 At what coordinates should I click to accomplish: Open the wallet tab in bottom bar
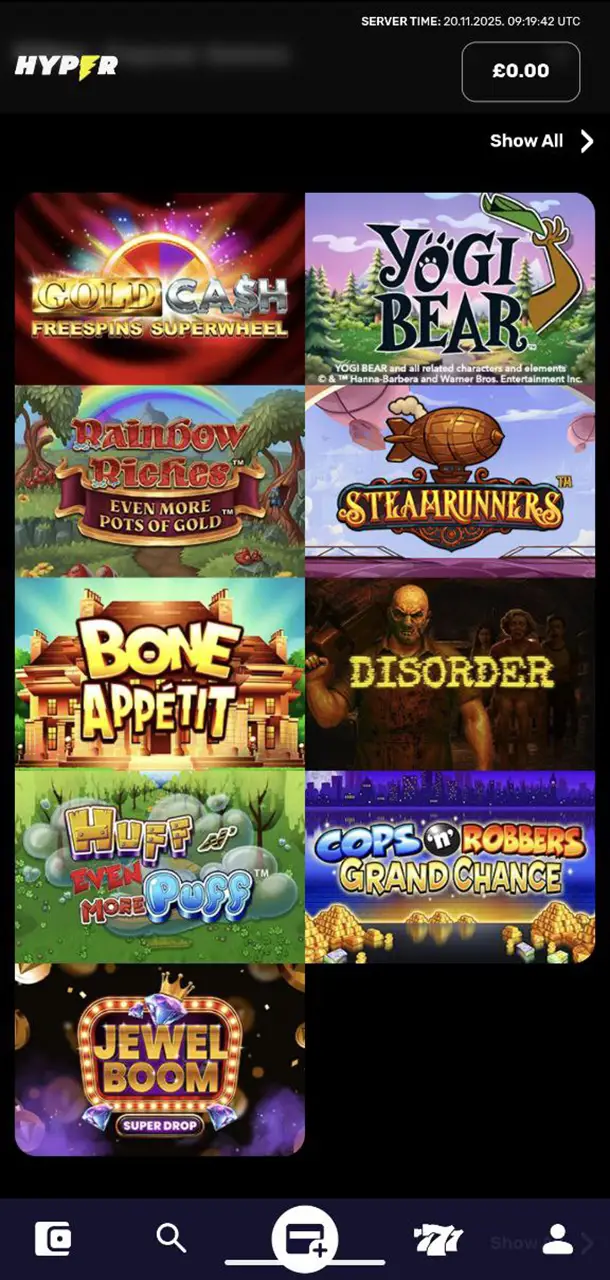(x=53, y=1239)
